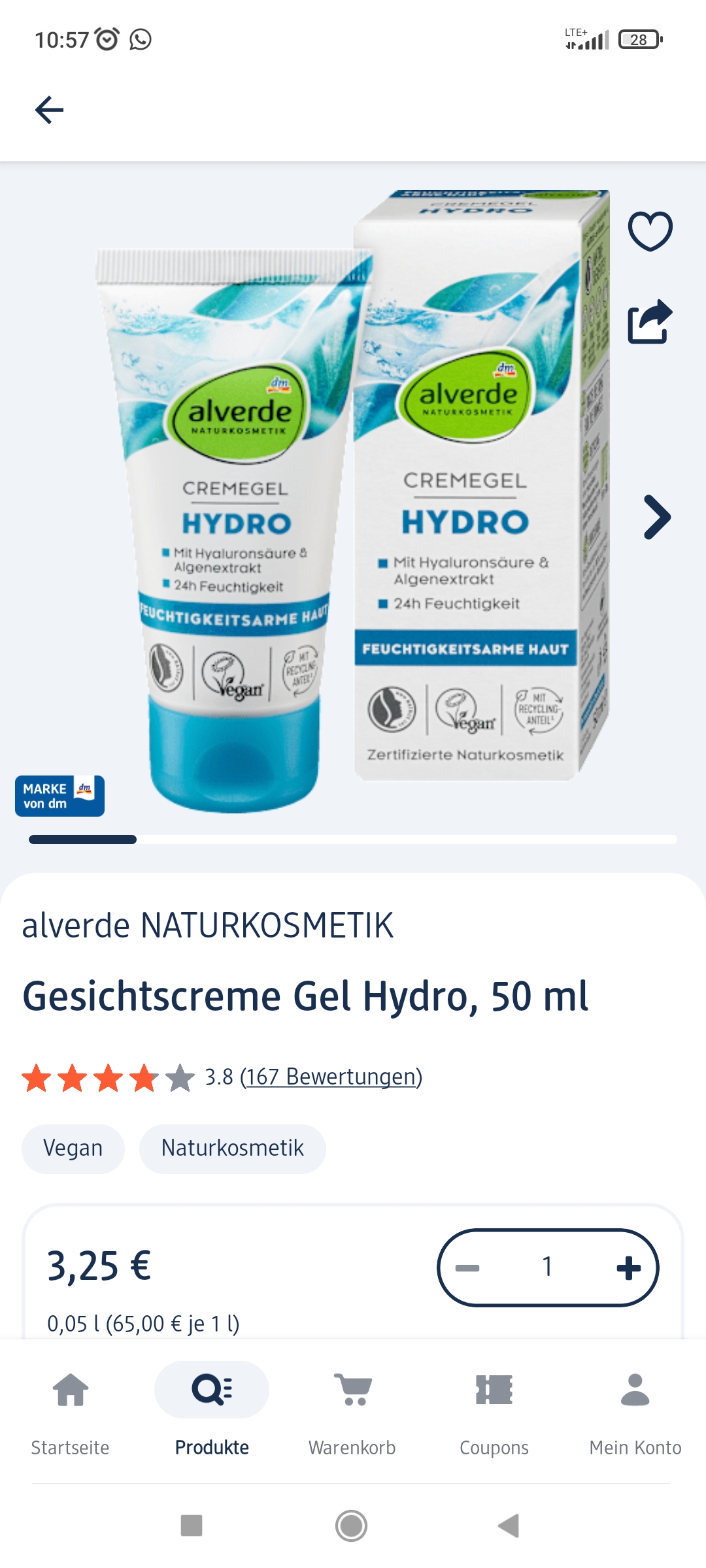
Task: Decrease quantity with minus button
Action: [467, 1267]
